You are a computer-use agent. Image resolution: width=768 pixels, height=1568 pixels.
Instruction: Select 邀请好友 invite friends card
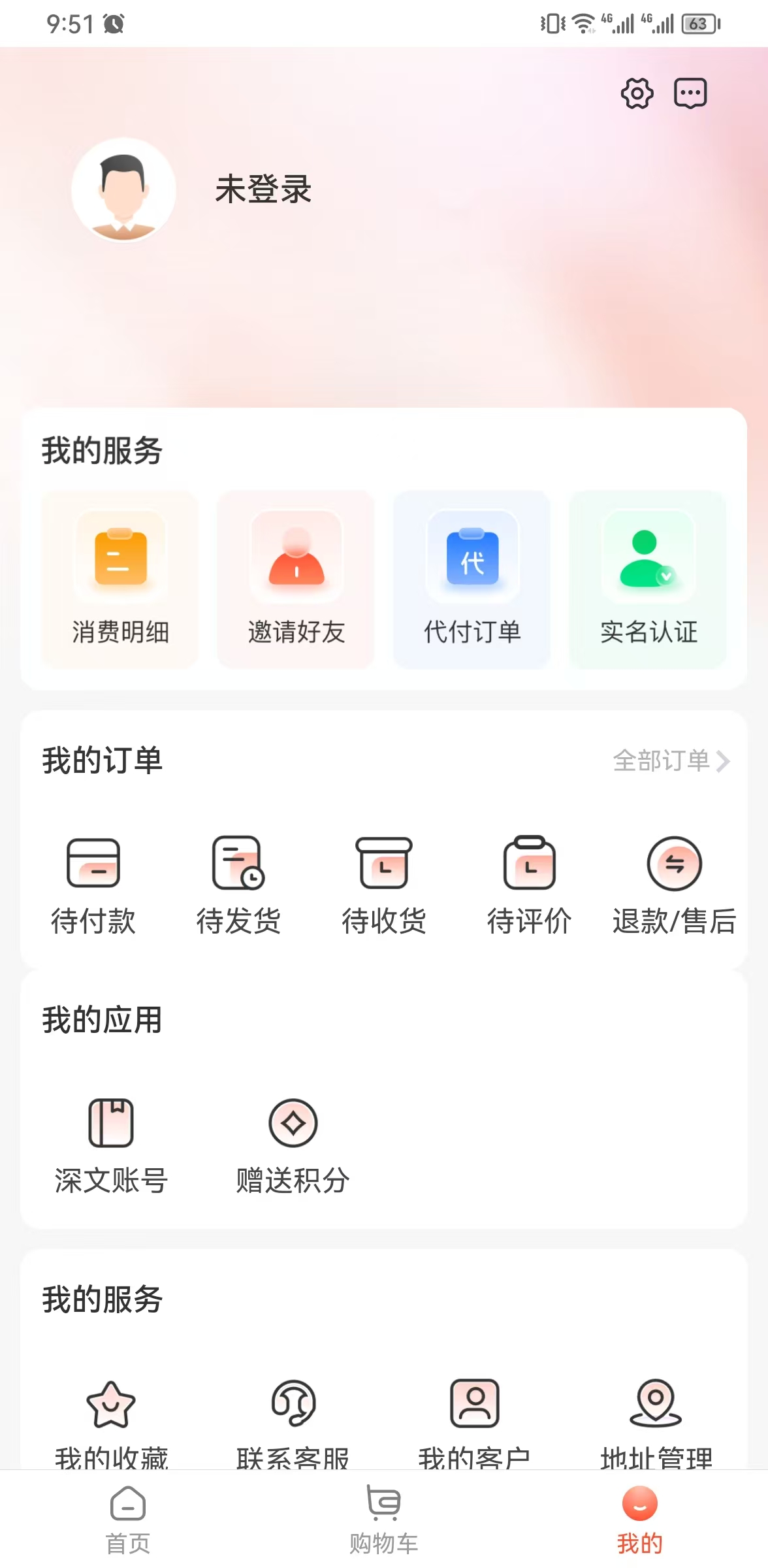pos(296,580)
